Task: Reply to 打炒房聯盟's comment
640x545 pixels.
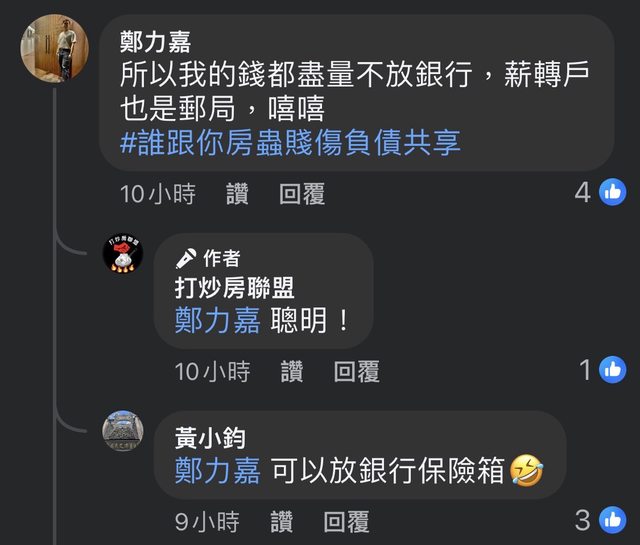Action: point(356,372)
